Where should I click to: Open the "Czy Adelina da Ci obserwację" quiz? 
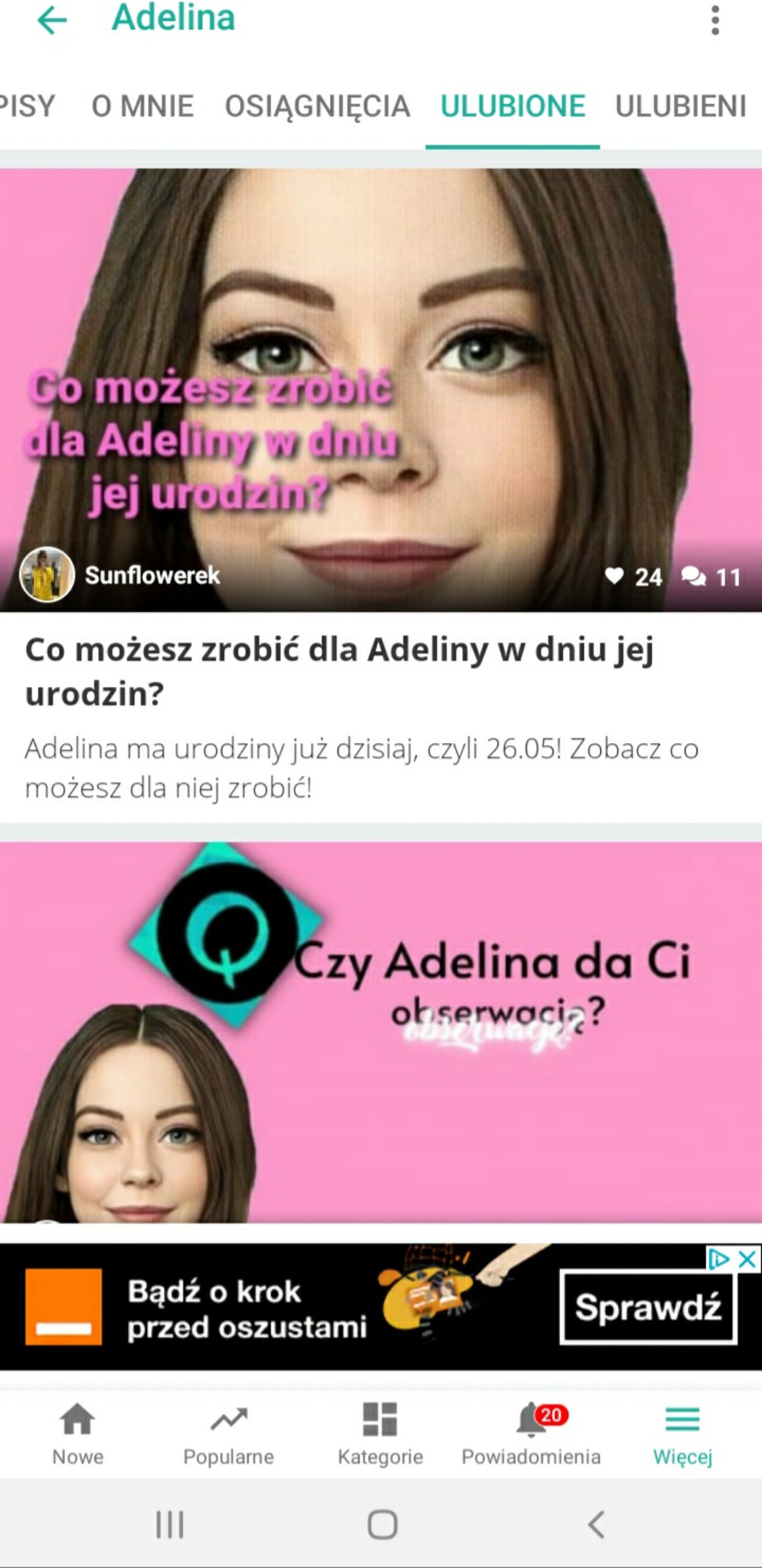click(381, 1032)
